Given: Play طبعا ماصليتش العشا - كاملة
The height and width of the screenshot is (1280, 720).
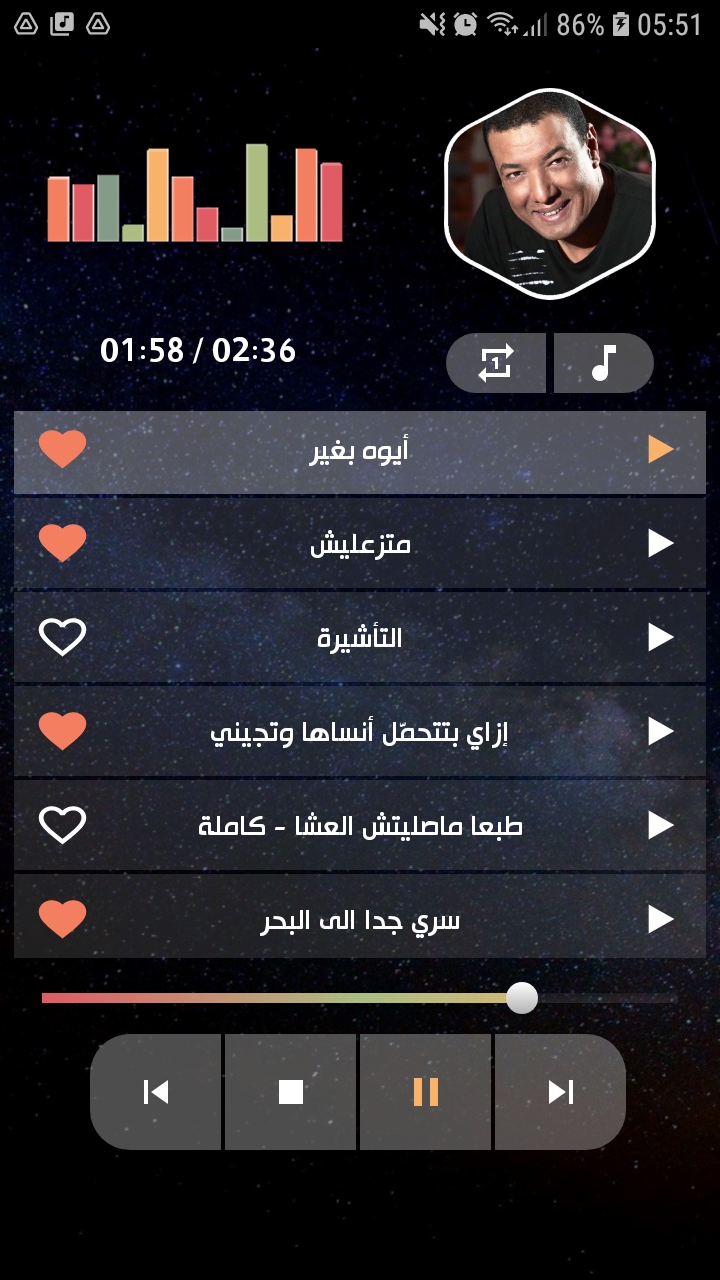Looking at the screenshot, I should click(x=660, y=825).
